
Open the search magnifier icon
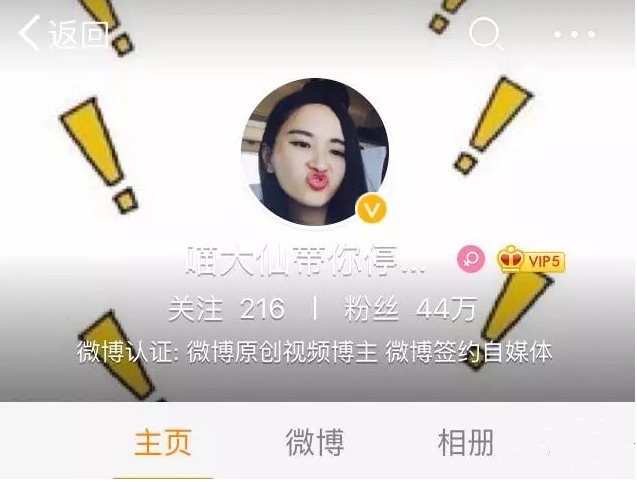[x=486, y=36]
